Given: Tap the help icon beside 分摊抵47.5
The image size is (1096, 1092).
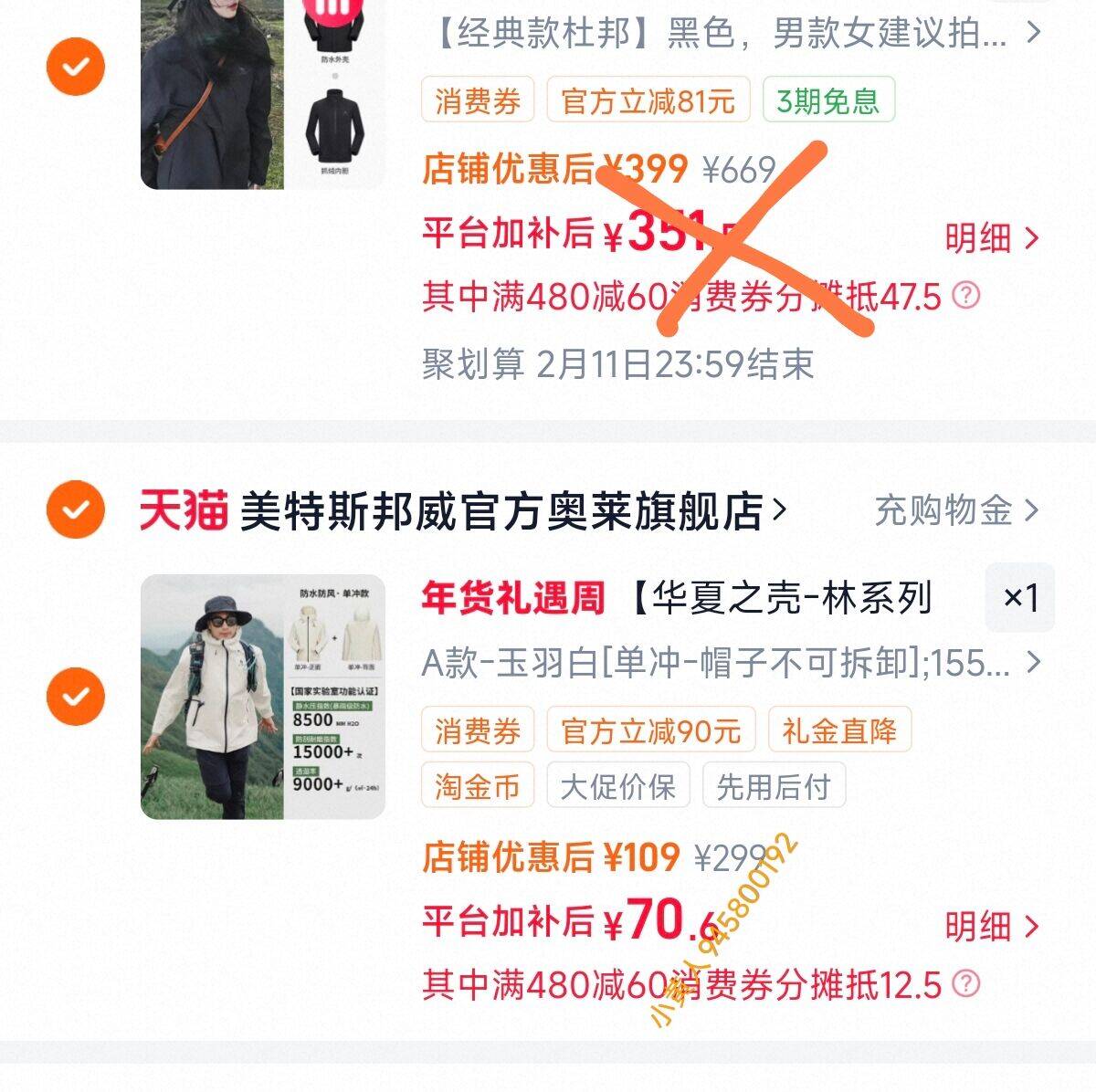Looking at the screenshot, I should coord(966,296).
